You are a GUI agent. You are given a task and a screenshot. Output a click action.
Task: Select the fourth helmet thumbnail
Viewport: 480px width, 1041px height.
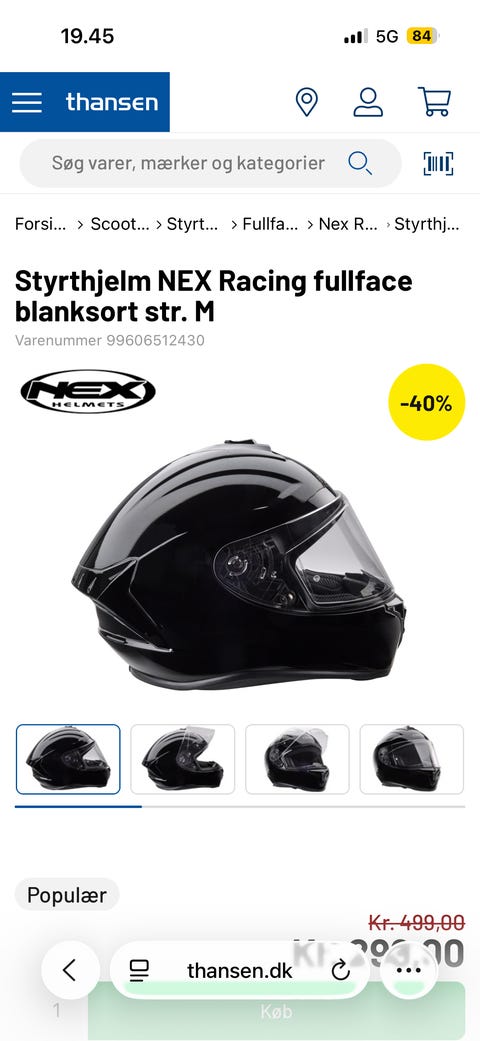tap(412, 759)
